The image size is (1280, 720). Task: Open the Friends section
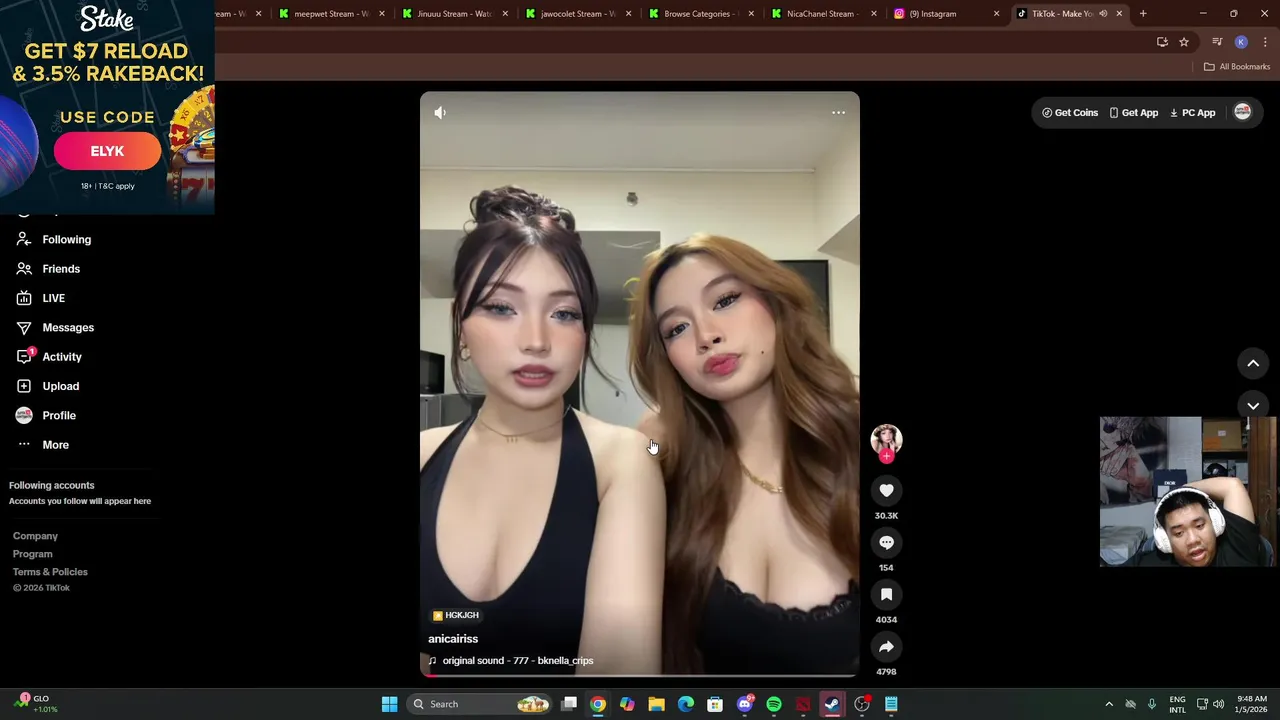coord(60,269)
